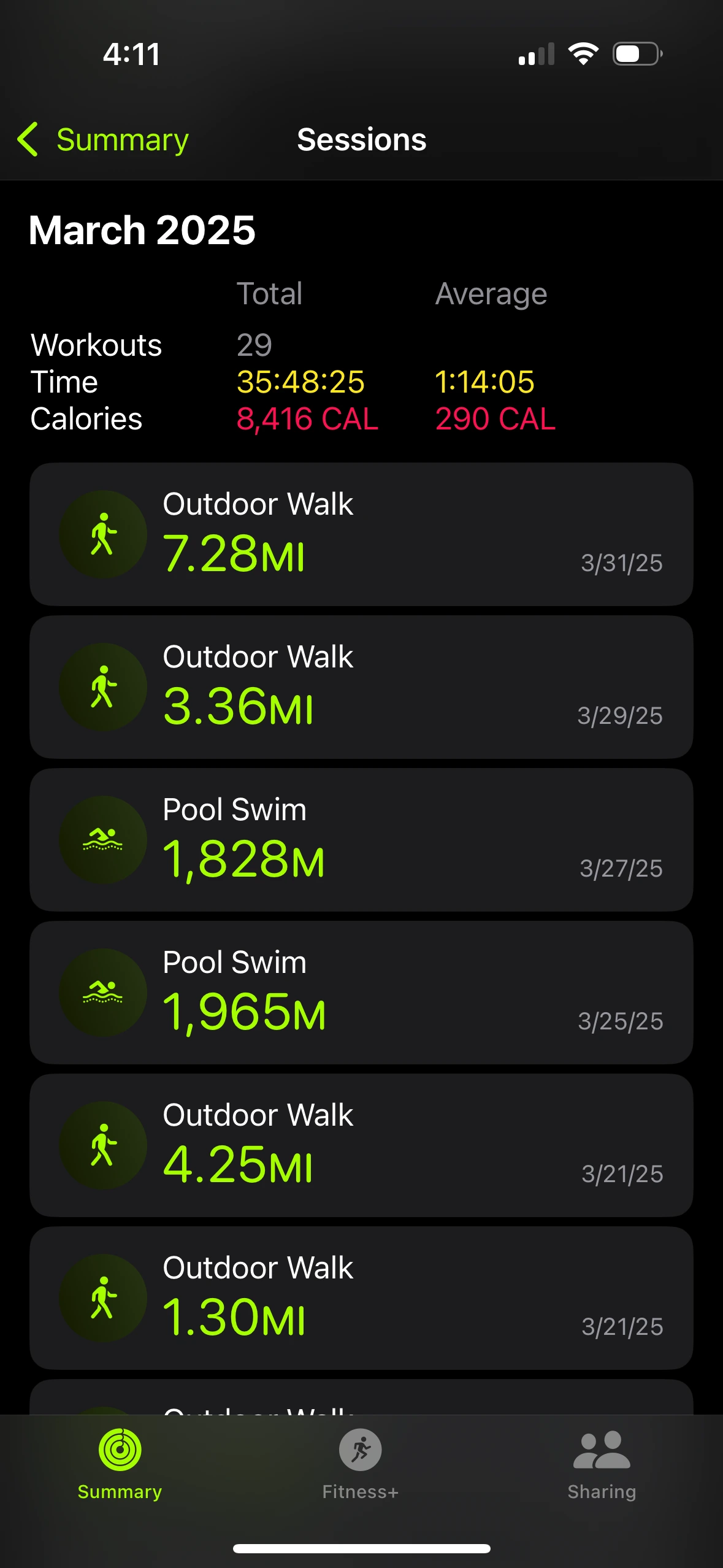
Task: Go back to Summary
Action: click(103, 140)
